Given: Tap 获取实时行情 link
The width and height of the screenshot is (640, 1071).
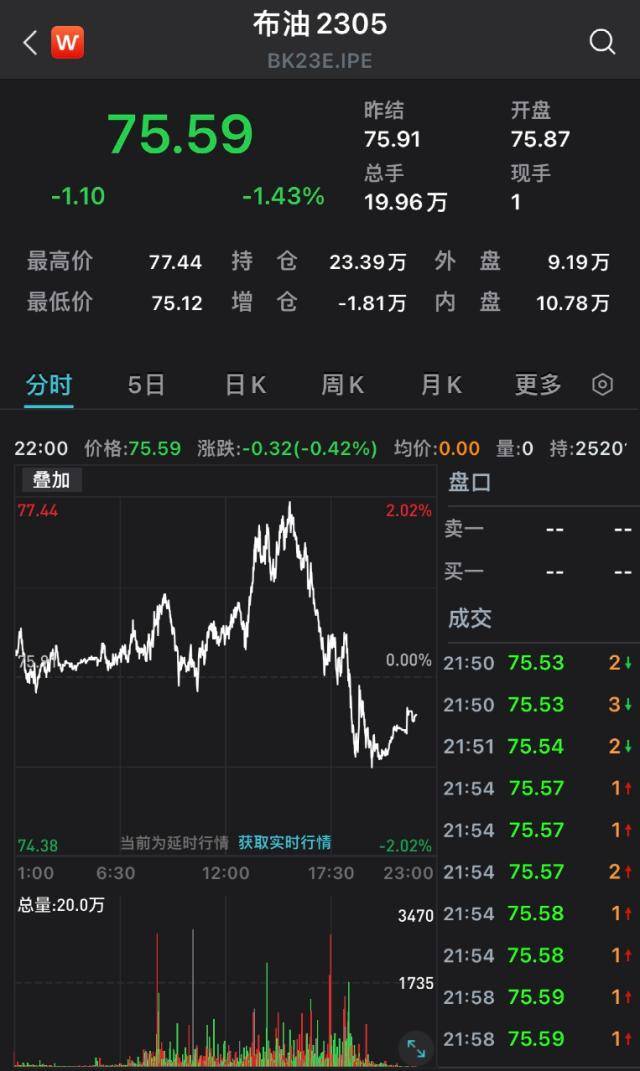Looking at the screenshot, I should pyautogui.click(x=284, y=842).
